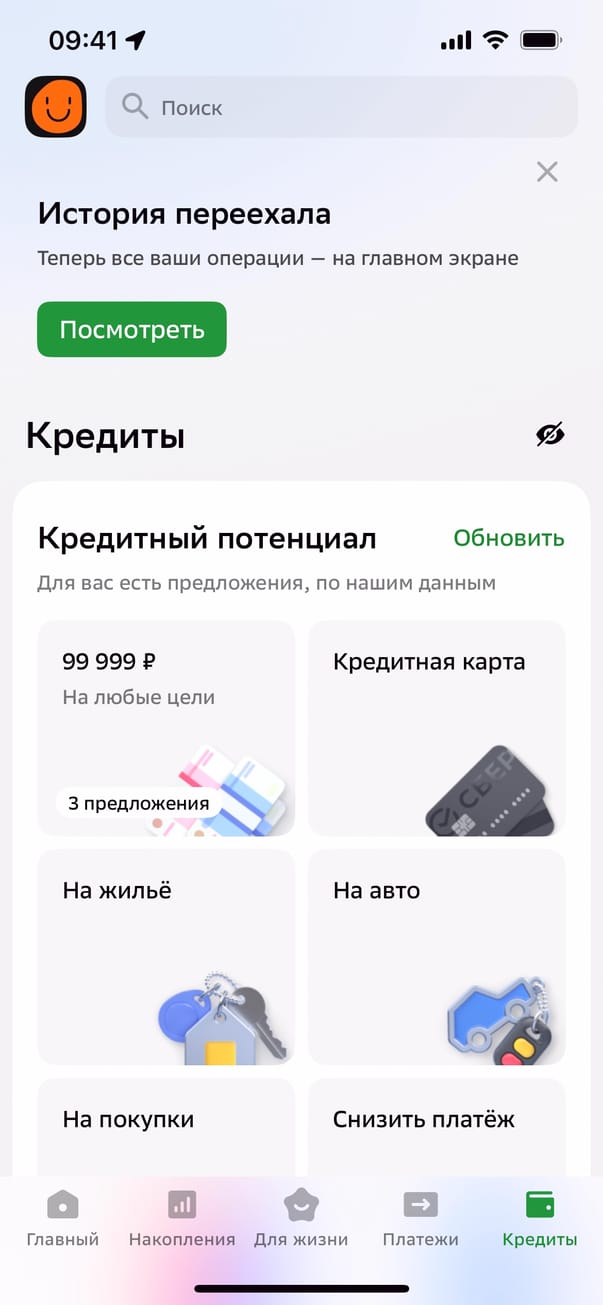603x1305 pixels.
Task: Open the Для жизни tab
Action: click(x=301, y=1219)
